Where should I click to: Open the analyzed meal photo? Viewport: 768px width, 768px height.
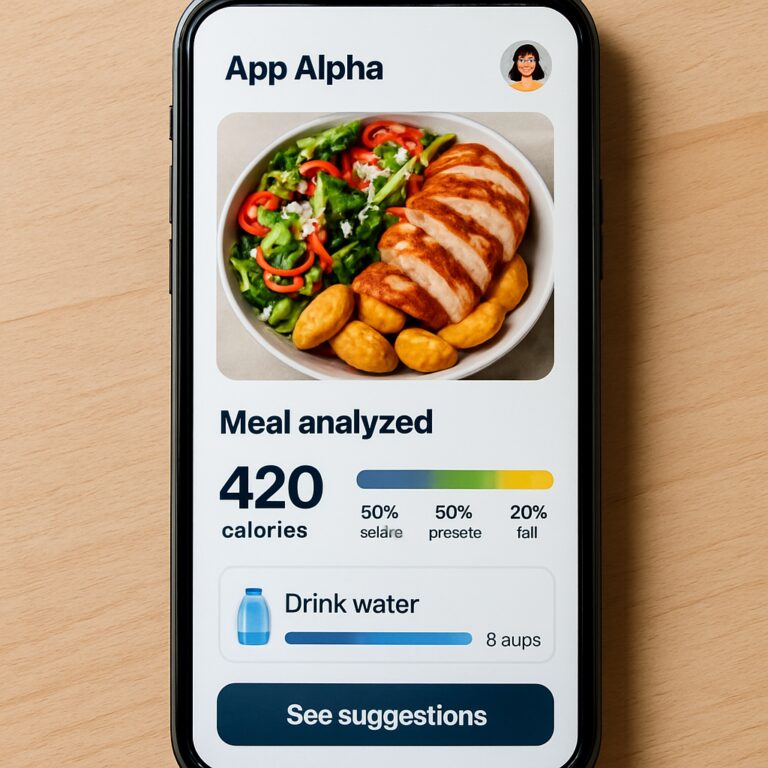(x=385, y=245)
